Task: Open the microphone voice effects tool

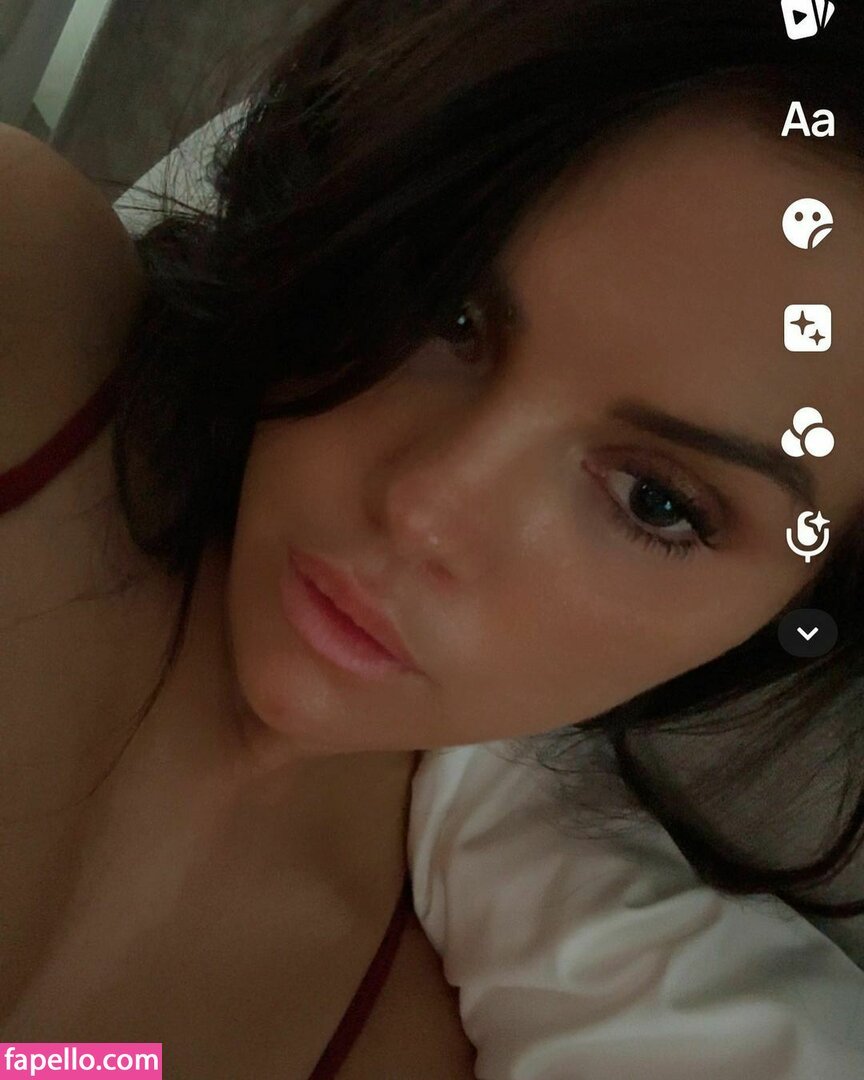Action: 807,536
